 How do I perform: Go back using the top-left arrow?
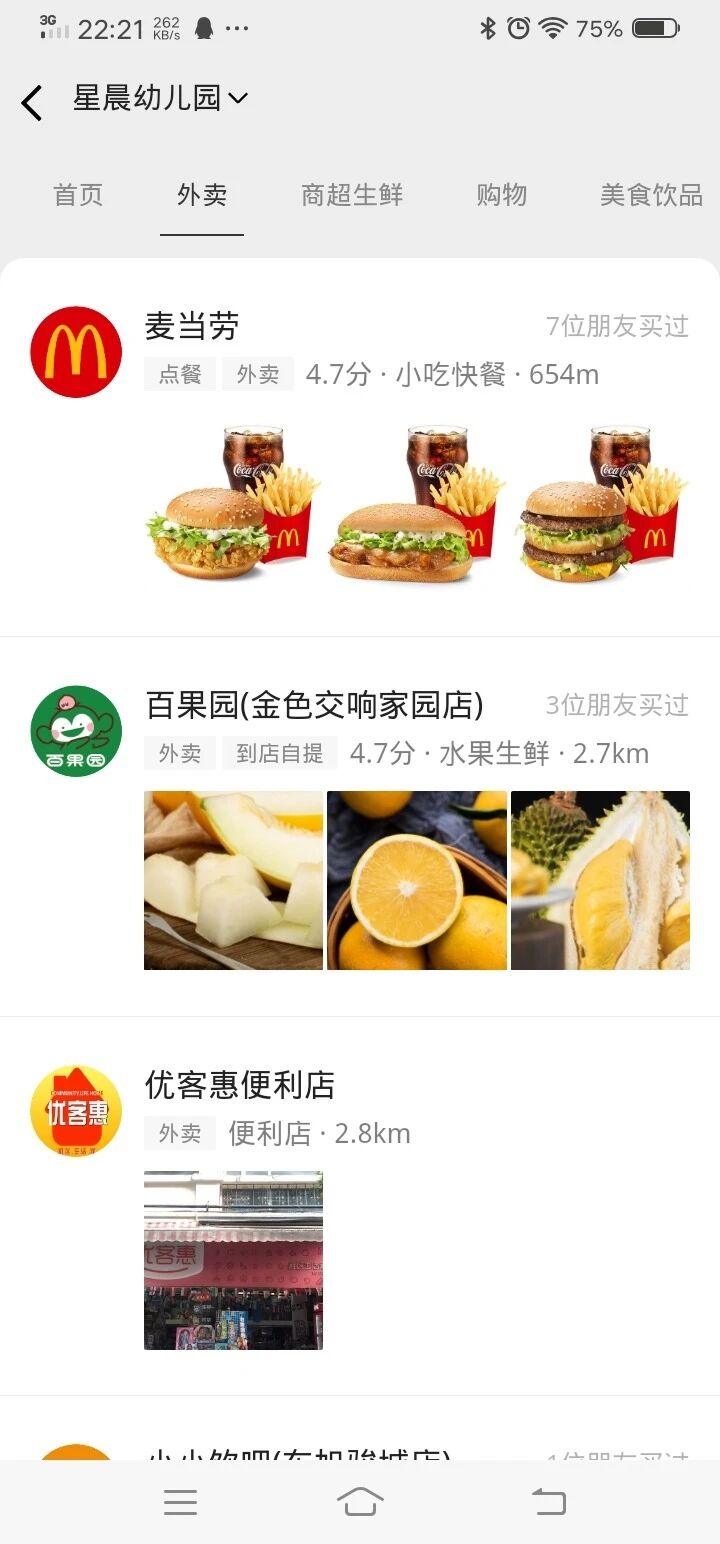coord(32,102)
